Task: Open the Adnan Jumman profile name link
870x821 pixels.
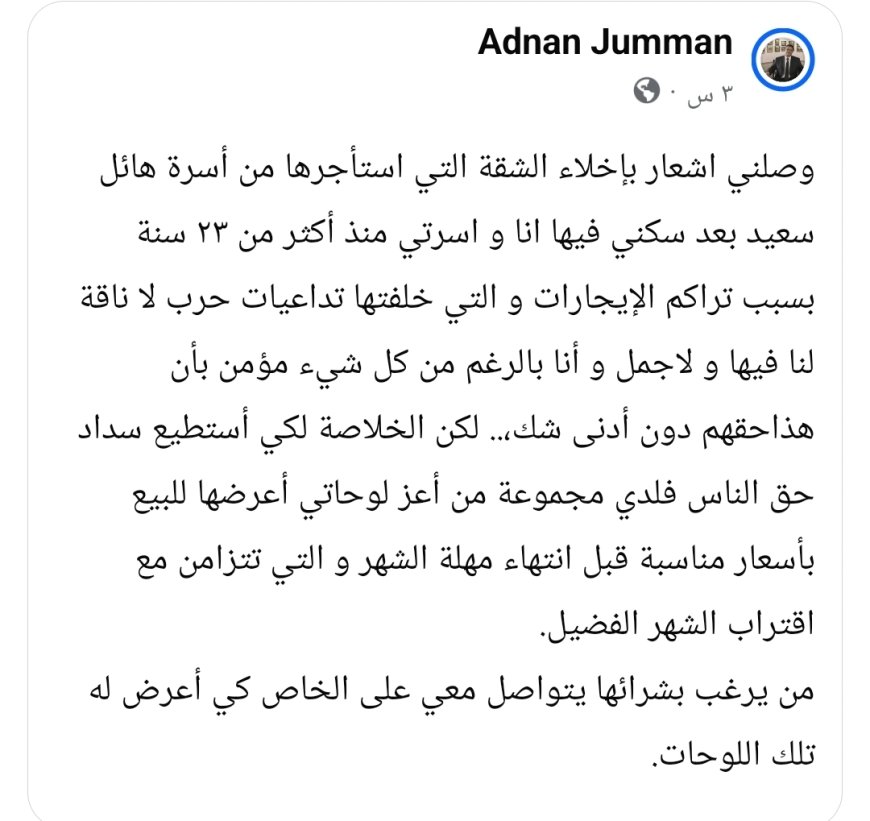Action: (x=605, y=43)
